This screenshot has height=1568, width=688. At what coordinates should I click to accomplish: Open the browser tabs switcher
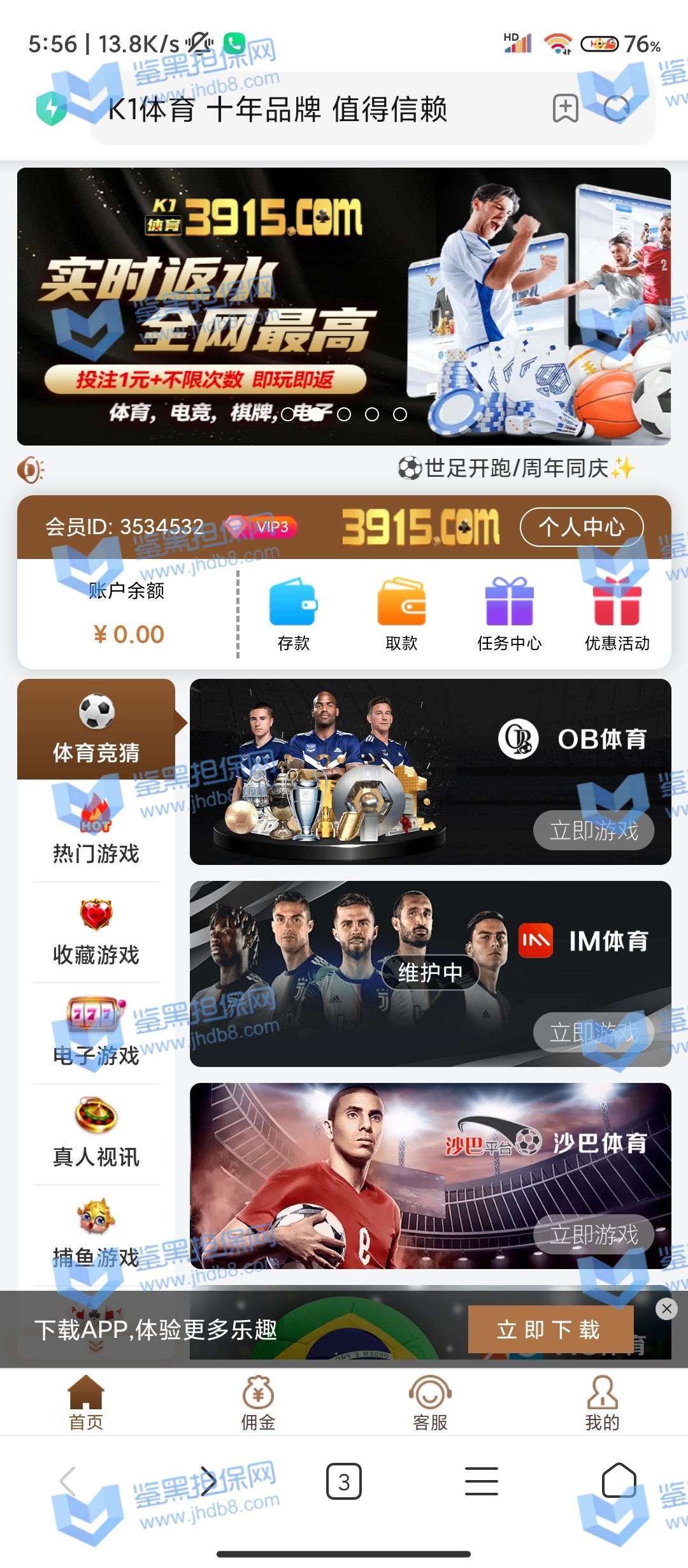coord(344,1482)
